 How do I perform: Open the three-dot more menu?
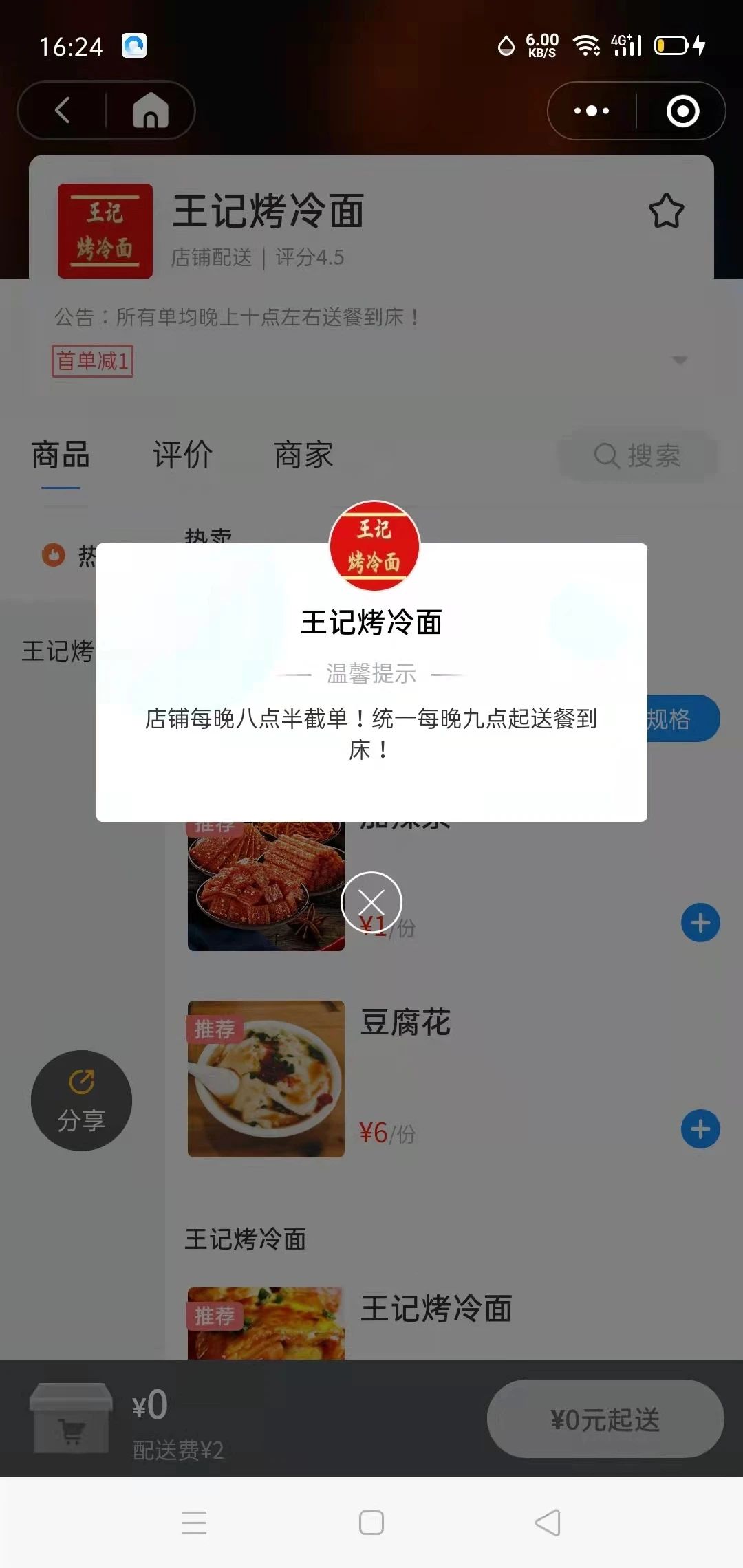point(592,111)
